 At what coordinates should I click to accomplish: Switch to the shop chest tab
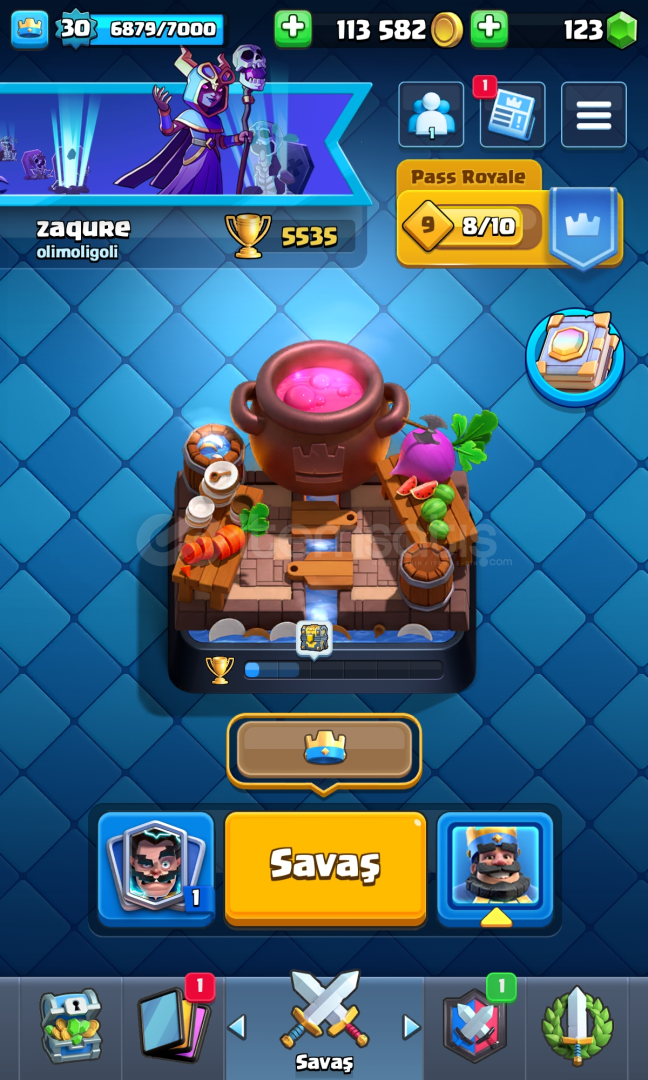(70, 1025)
